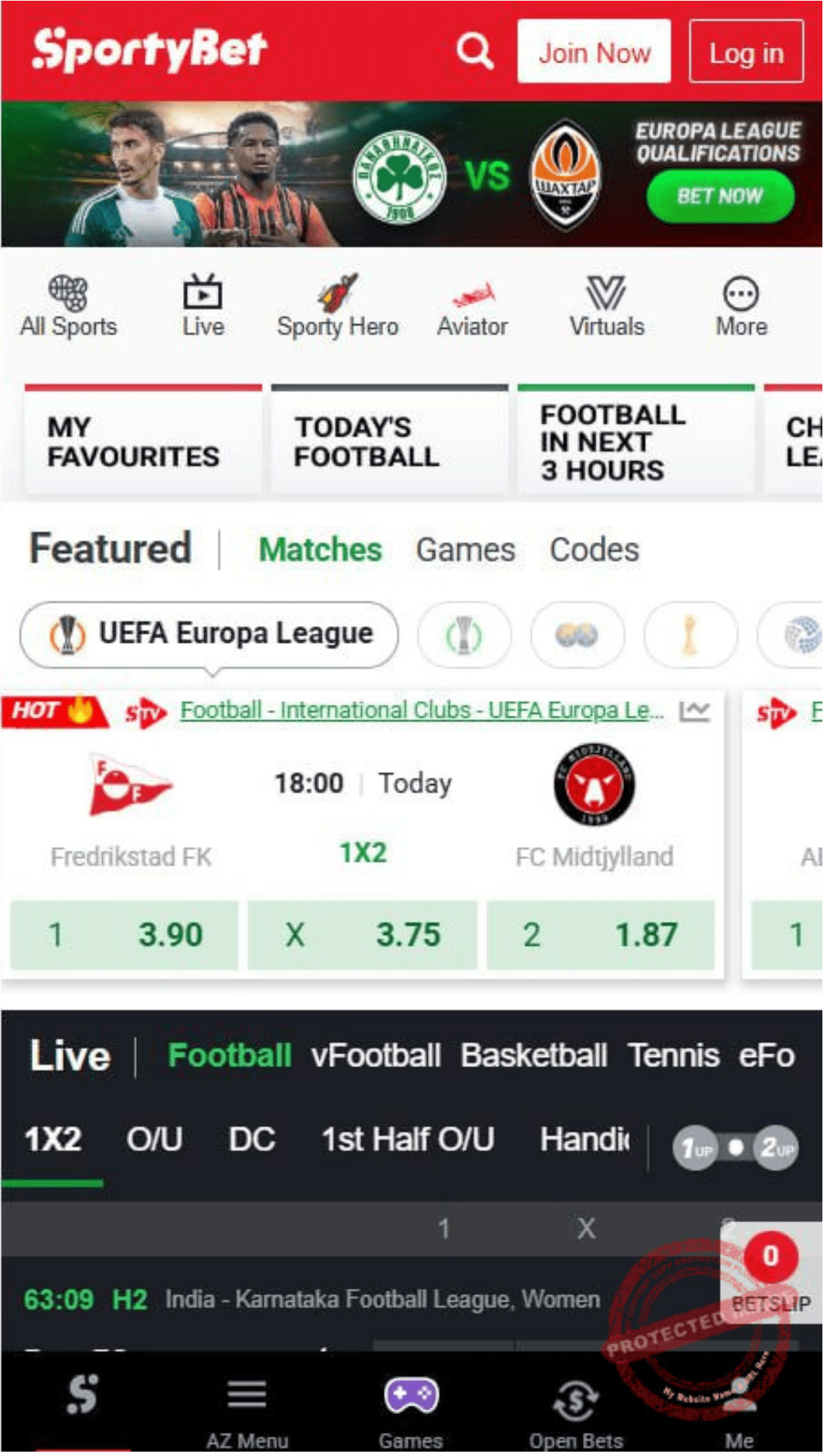The height and width of the screenshot is (1456, 826).
Task: Open Today's Football card
Action: click(389, 442)
